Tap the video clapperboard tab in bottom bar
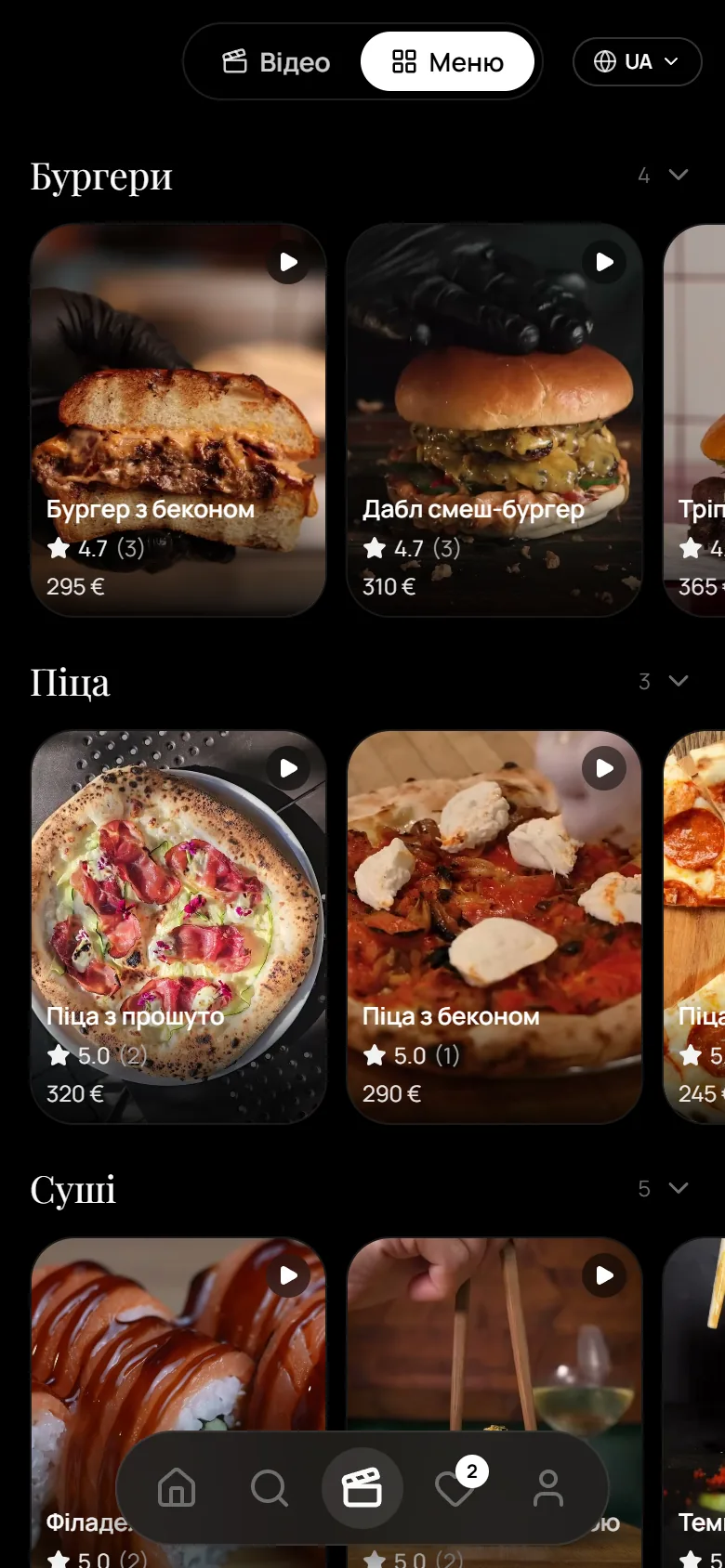Screen dimensions: 725x1568 (362, 1488)
